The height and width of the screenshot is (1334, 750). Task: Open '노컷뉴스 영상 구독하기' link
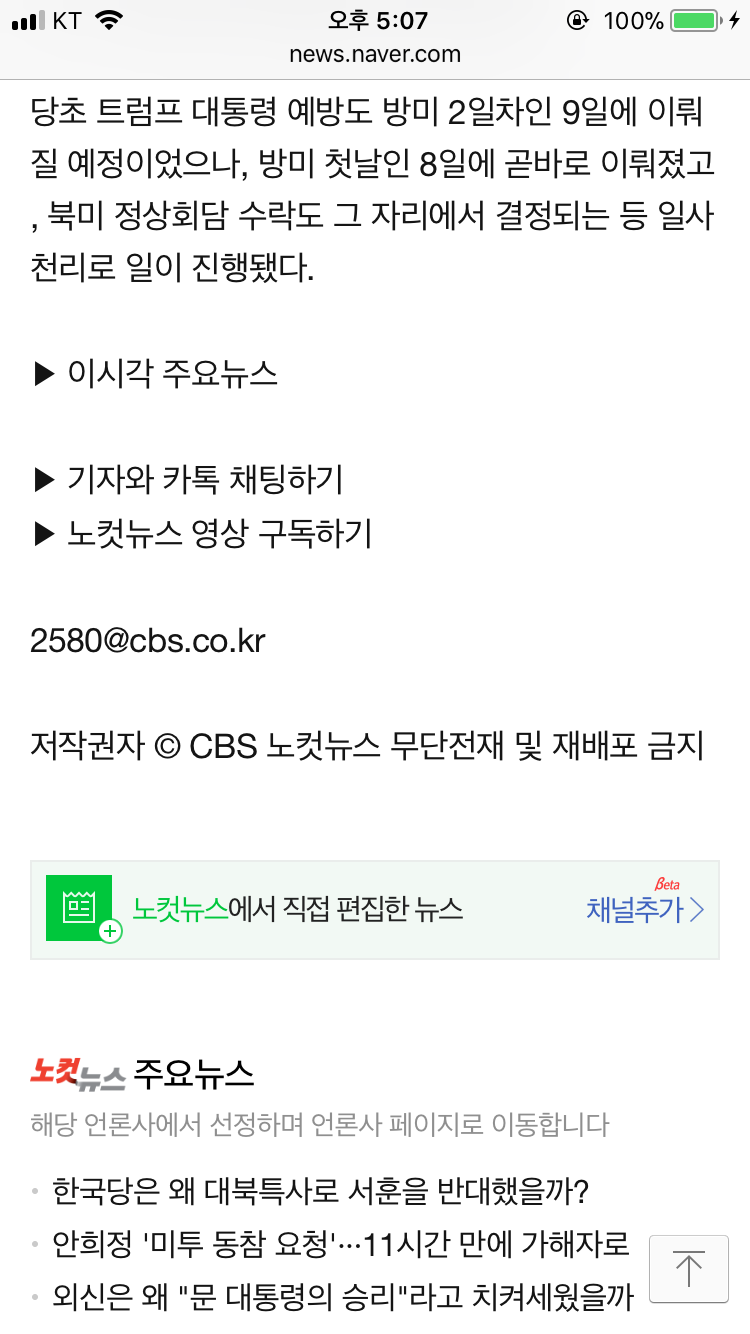[x=218, y=534]
